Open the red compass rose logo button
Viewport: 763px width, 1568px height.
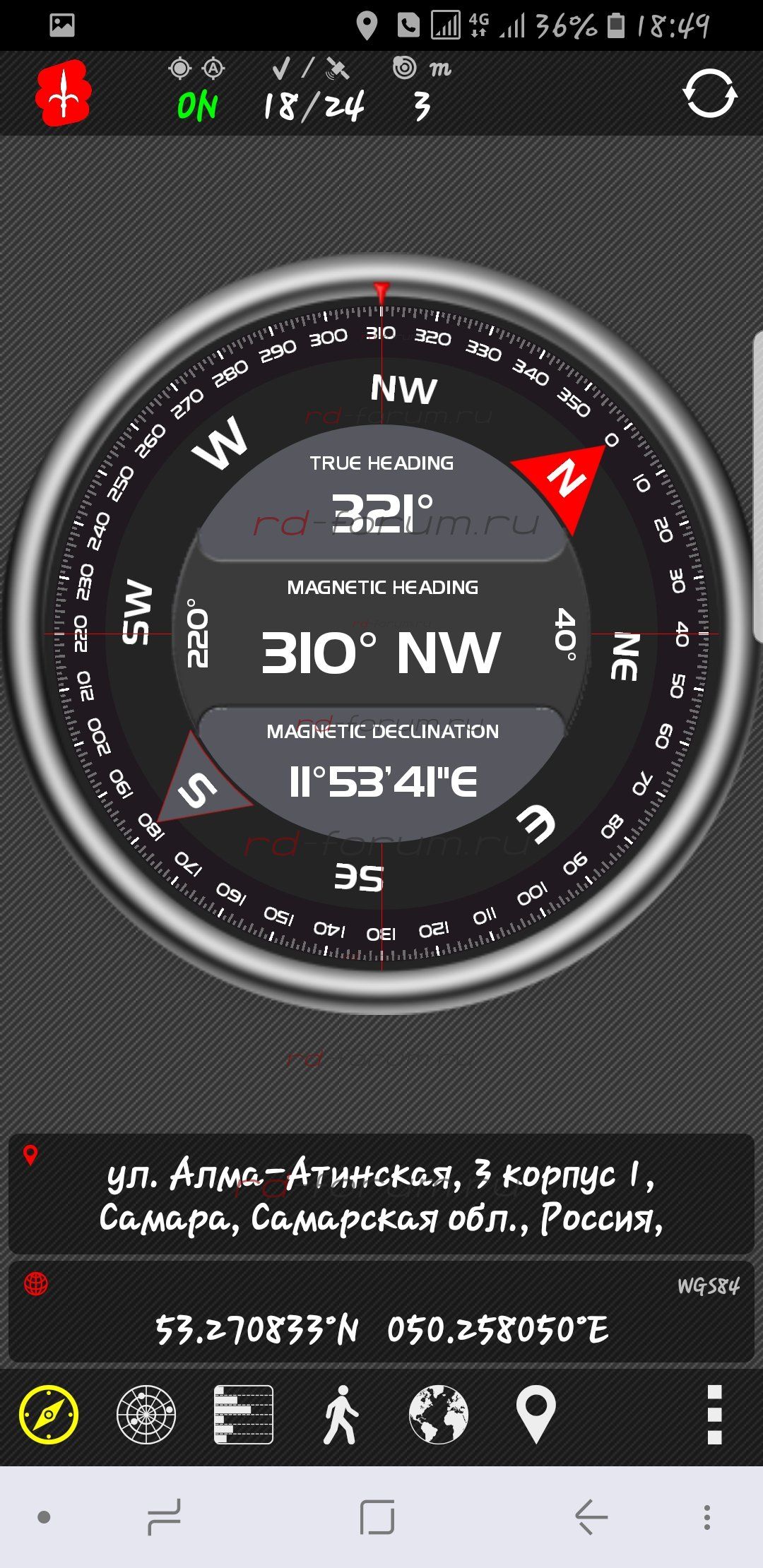[x=64, y=93]
